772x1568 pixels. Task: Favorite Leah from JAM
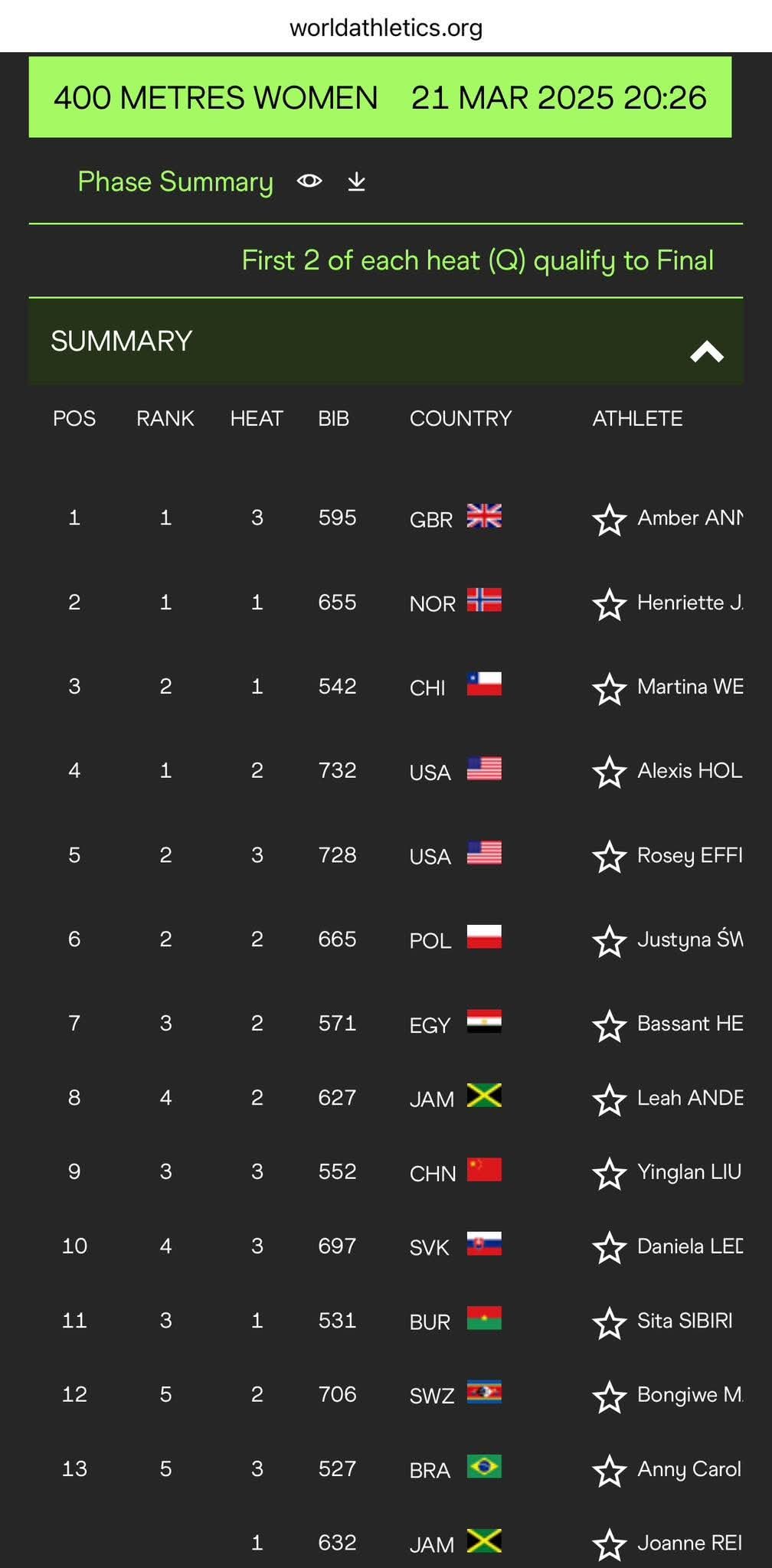click(x=610, y=1099)
